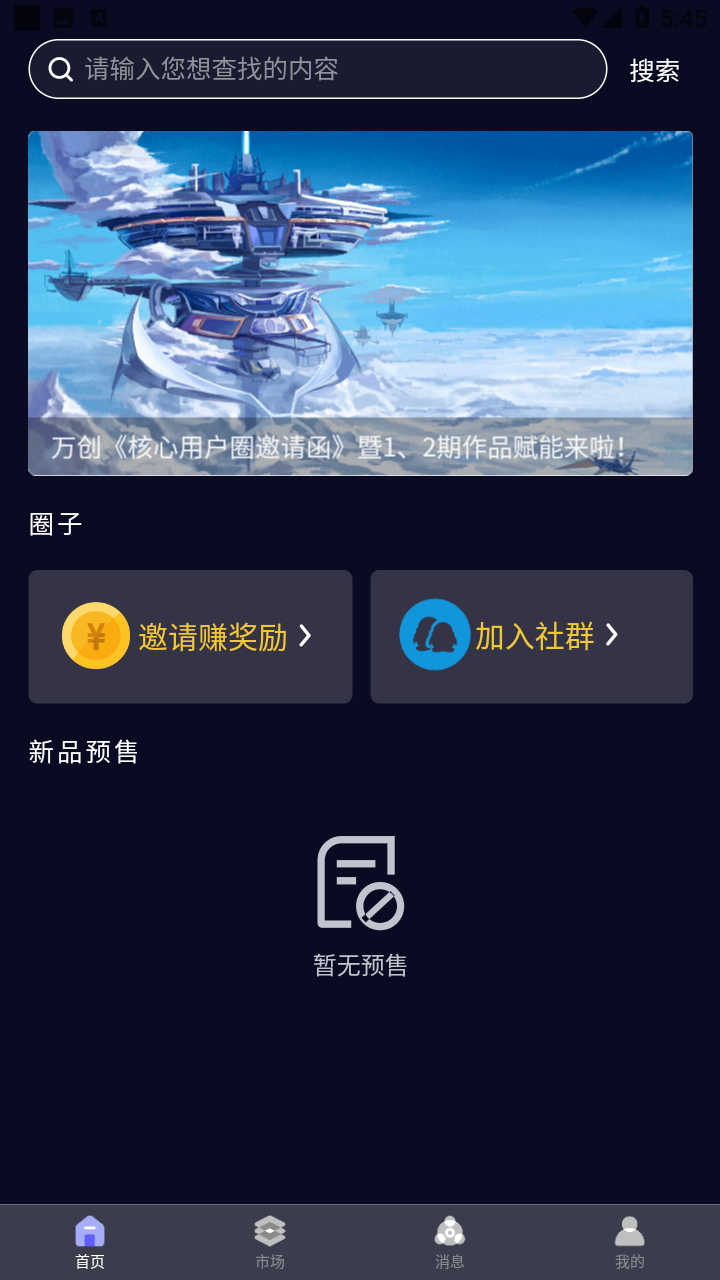720x1280 pixels.
Task: Open 我的 profile via the person icon
Action: (x=630, y=1230)
